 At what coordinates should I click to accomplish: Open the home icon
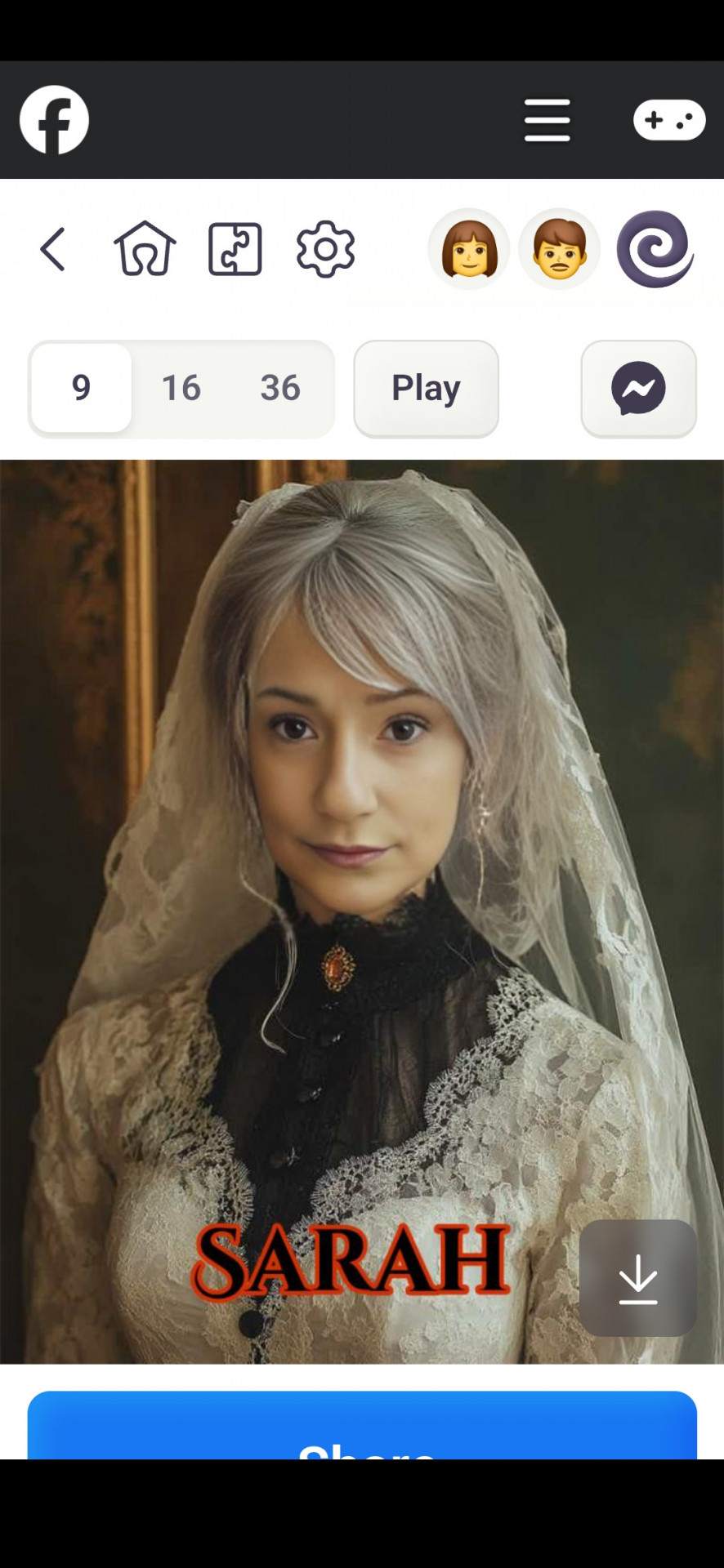point(145,248)
